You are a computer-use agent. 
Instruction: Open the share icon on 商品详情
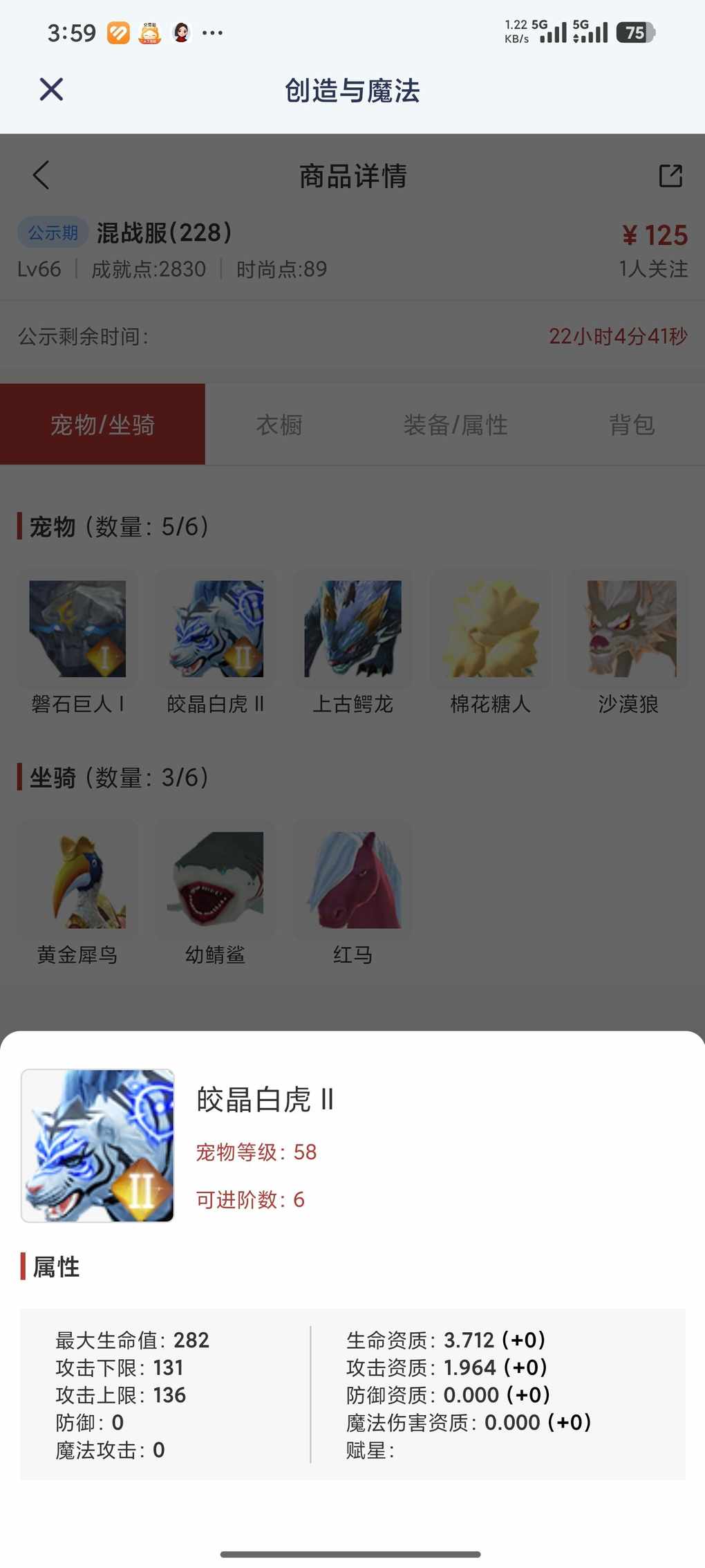click(670, 176)
